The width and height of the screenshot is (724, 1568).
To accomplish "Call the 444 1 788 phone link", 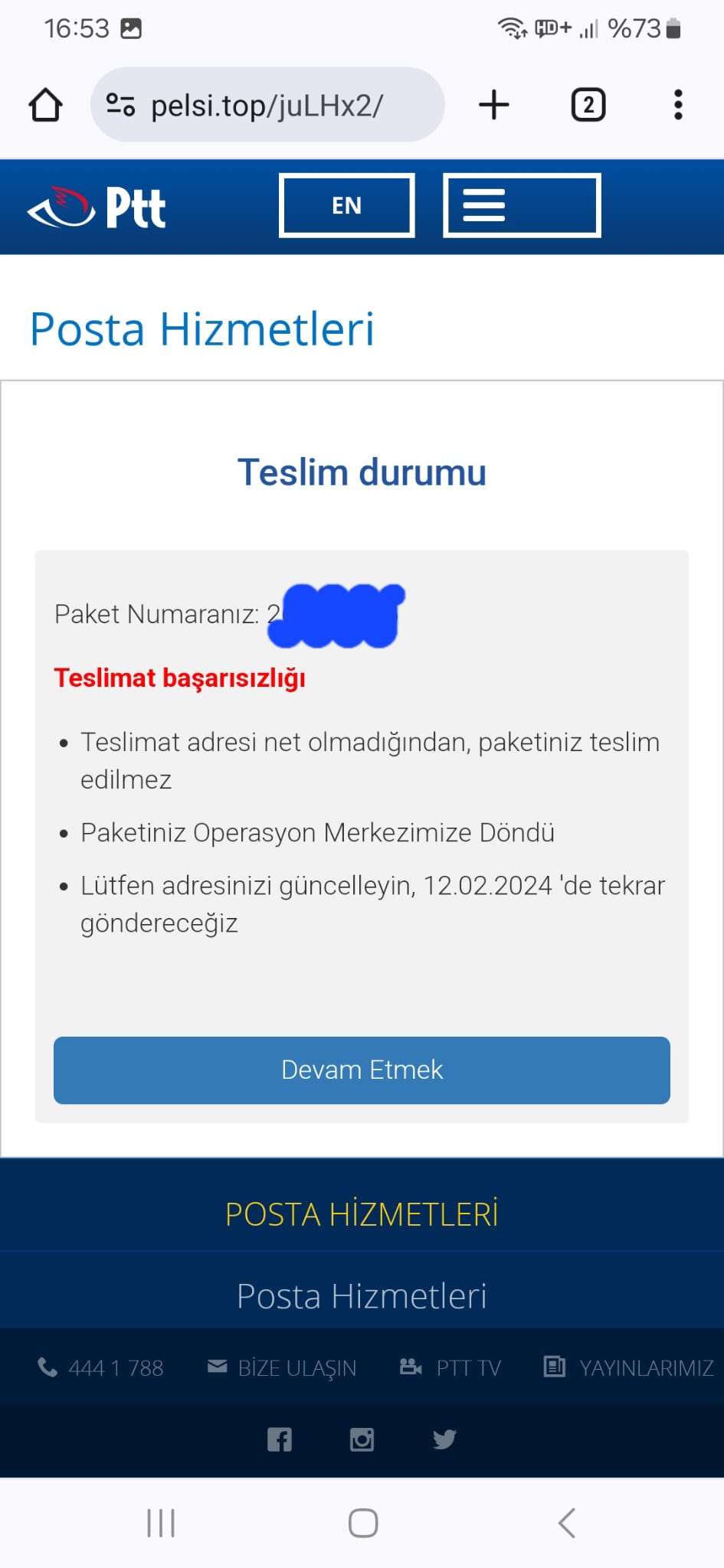I will (x=101, y=1367).
